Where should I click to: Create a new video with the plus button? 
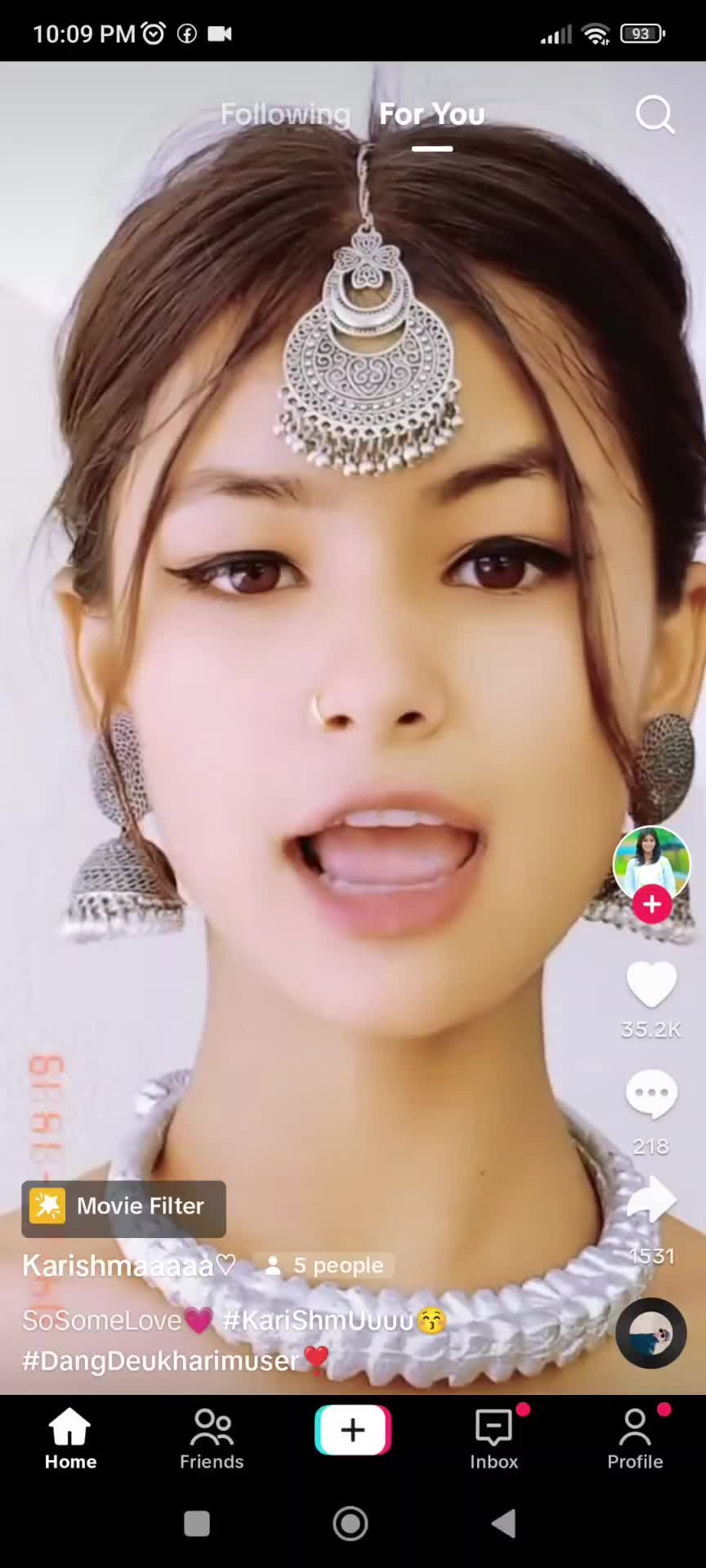tap(353, 1430)
